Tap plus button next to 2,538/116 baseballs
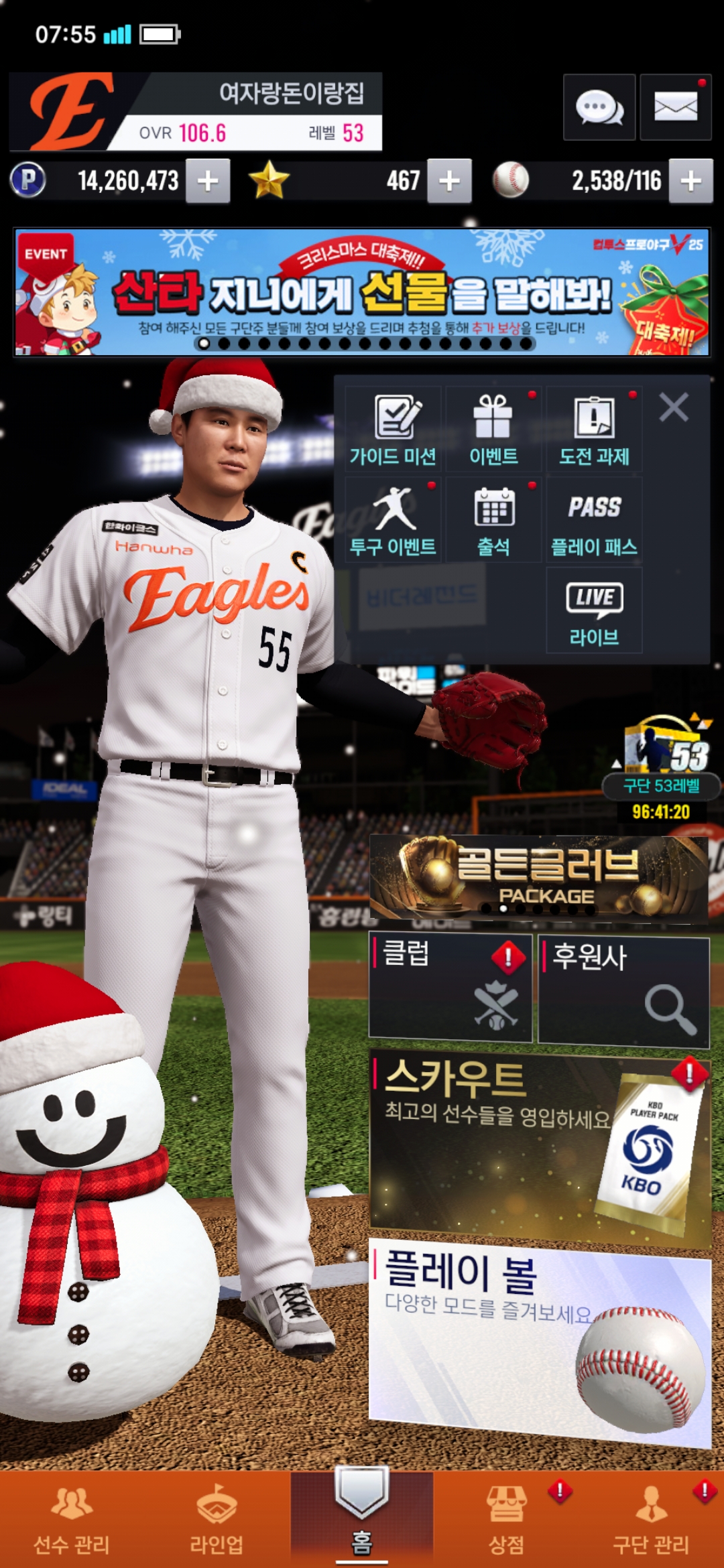This screenshot has width=724, height=1568. (x=690, y=181)
